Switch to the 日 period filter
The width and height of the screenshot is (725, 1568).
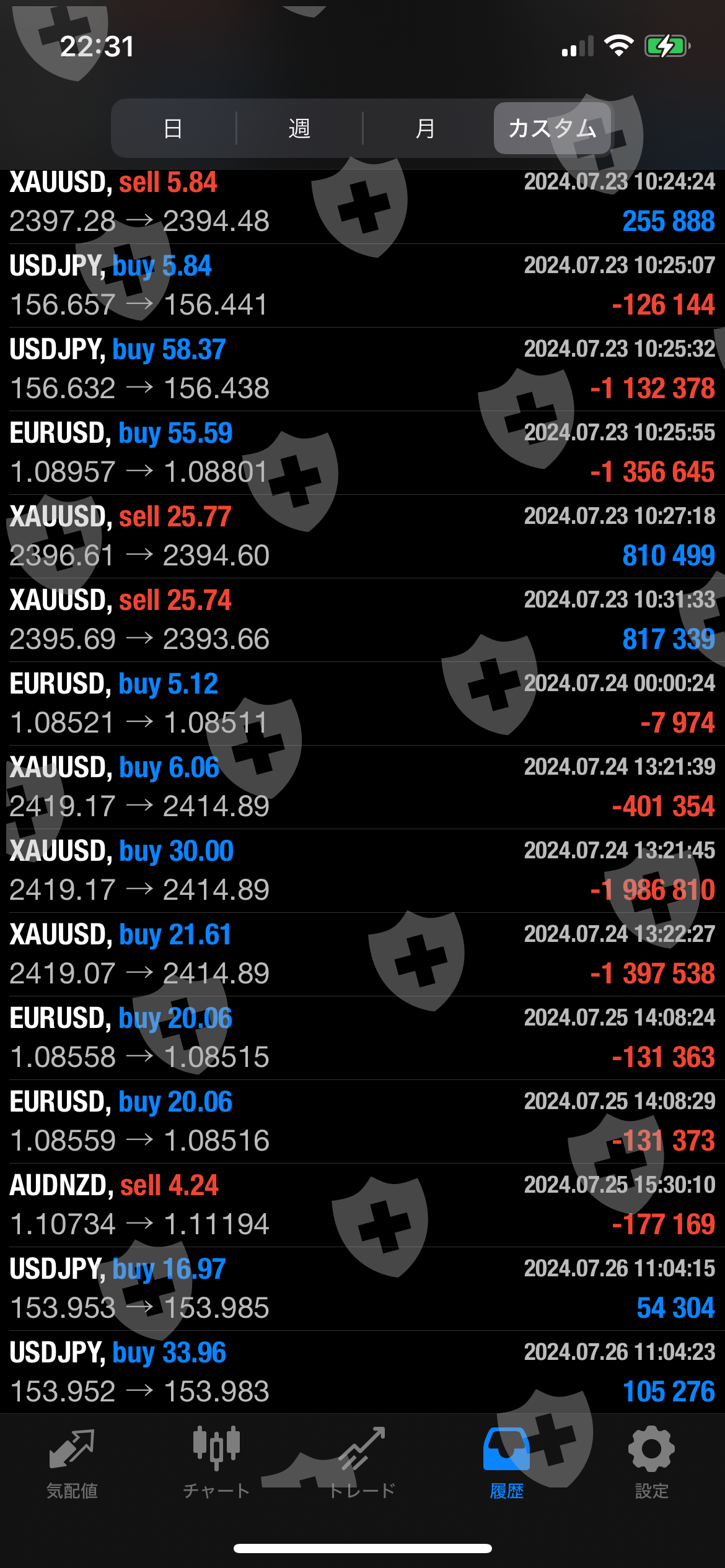174,128
